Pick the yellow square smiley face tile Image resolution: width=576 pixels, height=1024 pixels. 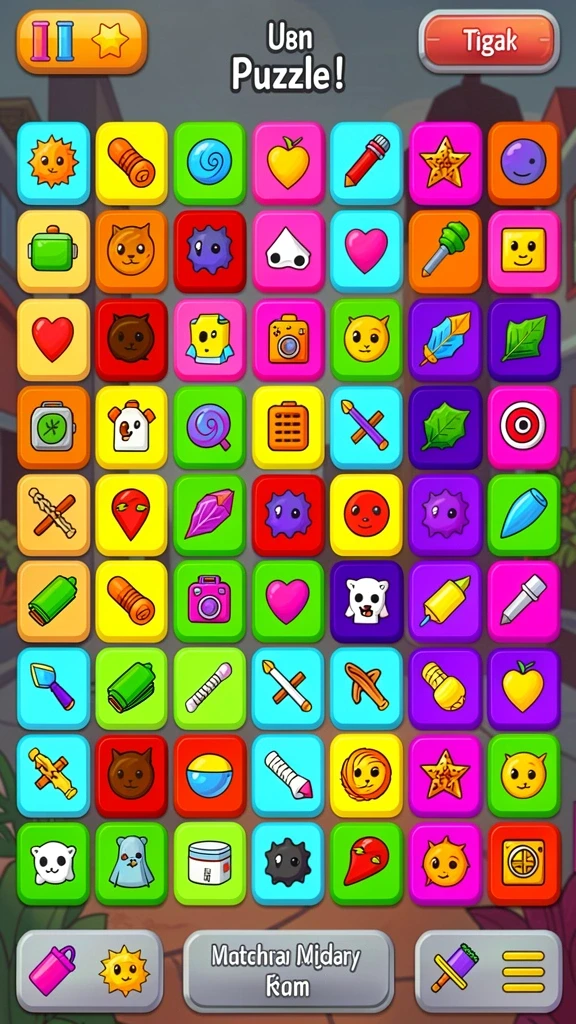point(524,251)
